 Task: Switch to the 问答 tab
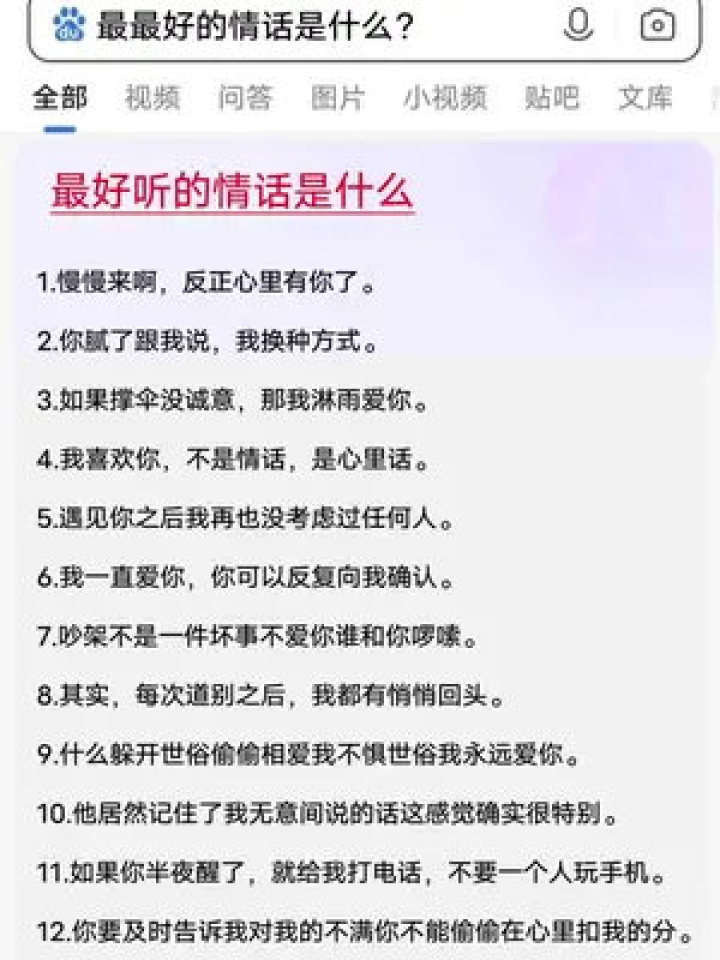(x=245, y=98)
